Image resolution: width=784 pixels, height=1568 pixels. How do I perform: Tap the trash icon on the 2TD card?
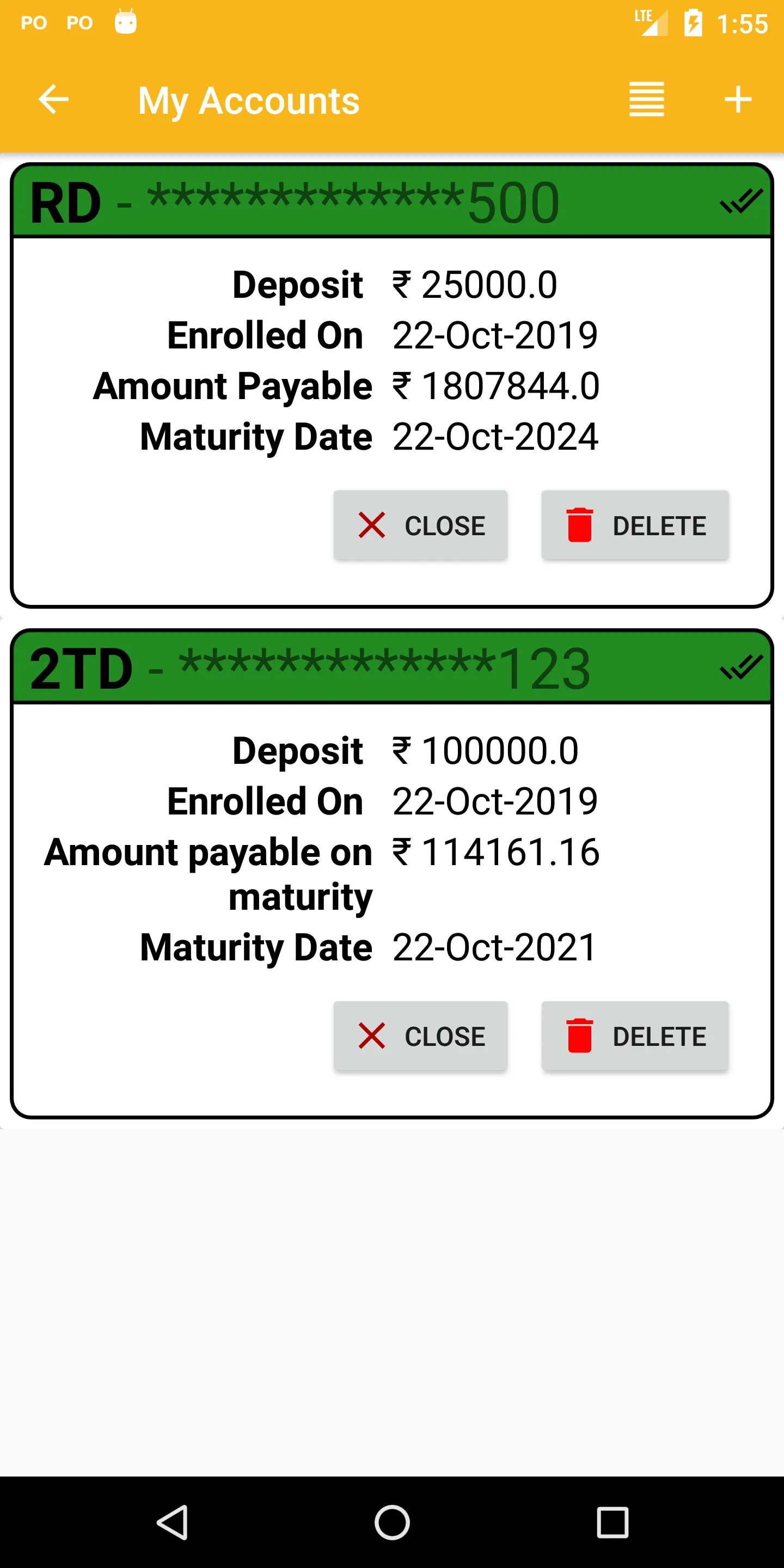(580, 1035)
